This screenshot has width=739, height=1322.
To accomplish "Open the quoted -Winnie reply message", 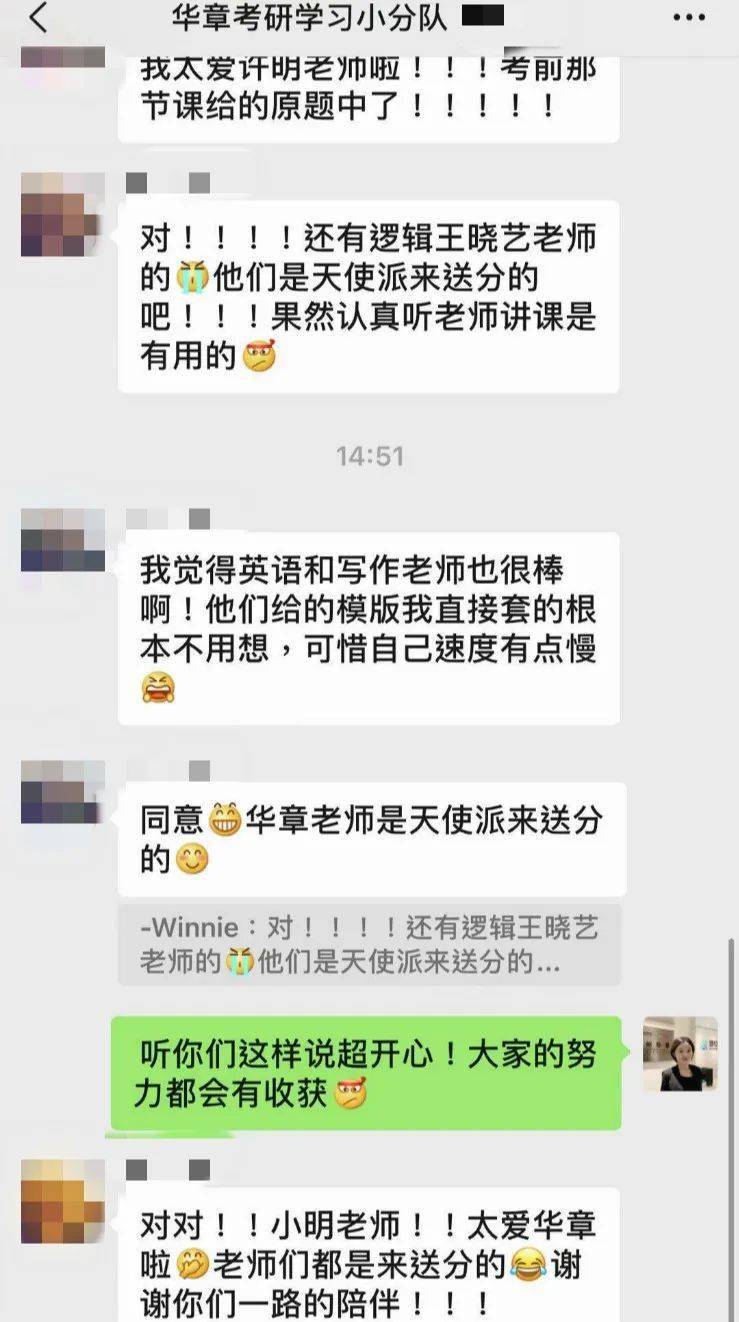I will coord(368,945).
